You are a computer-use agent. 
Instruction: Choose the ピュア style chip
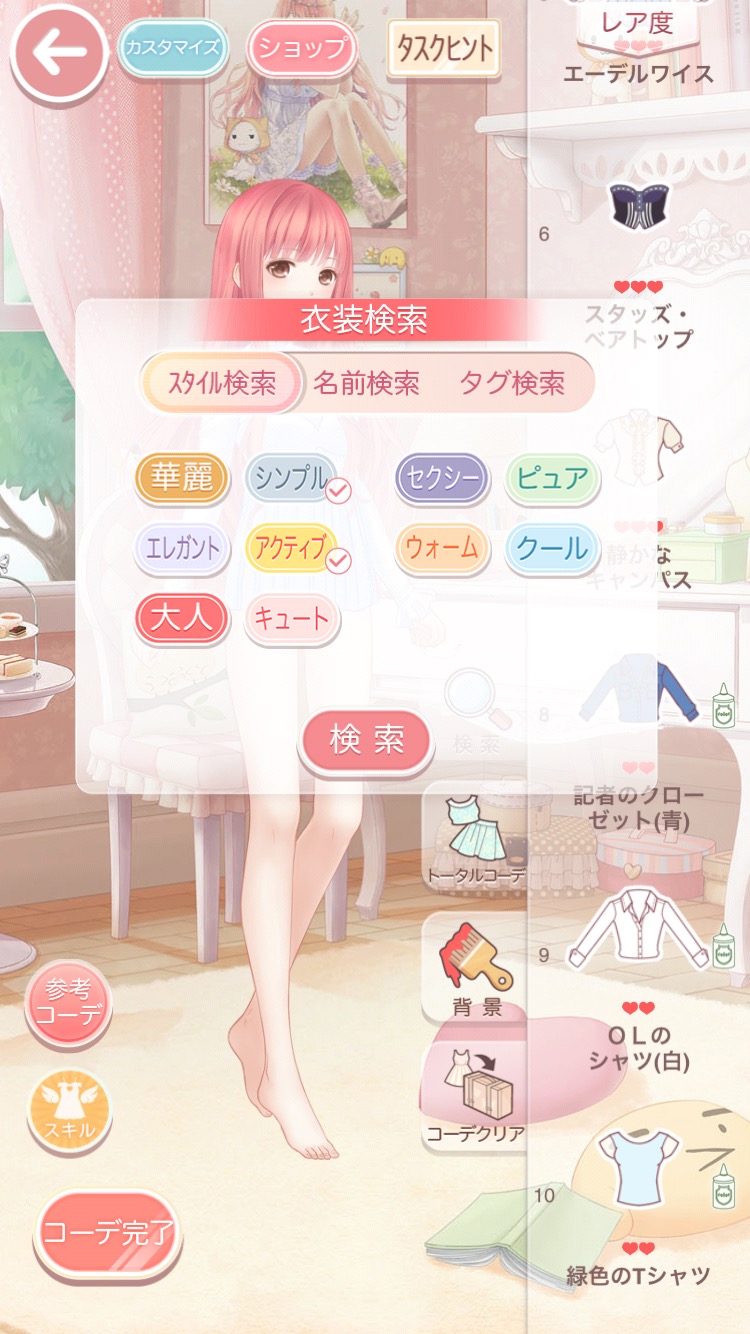click(x=553, y=479)
